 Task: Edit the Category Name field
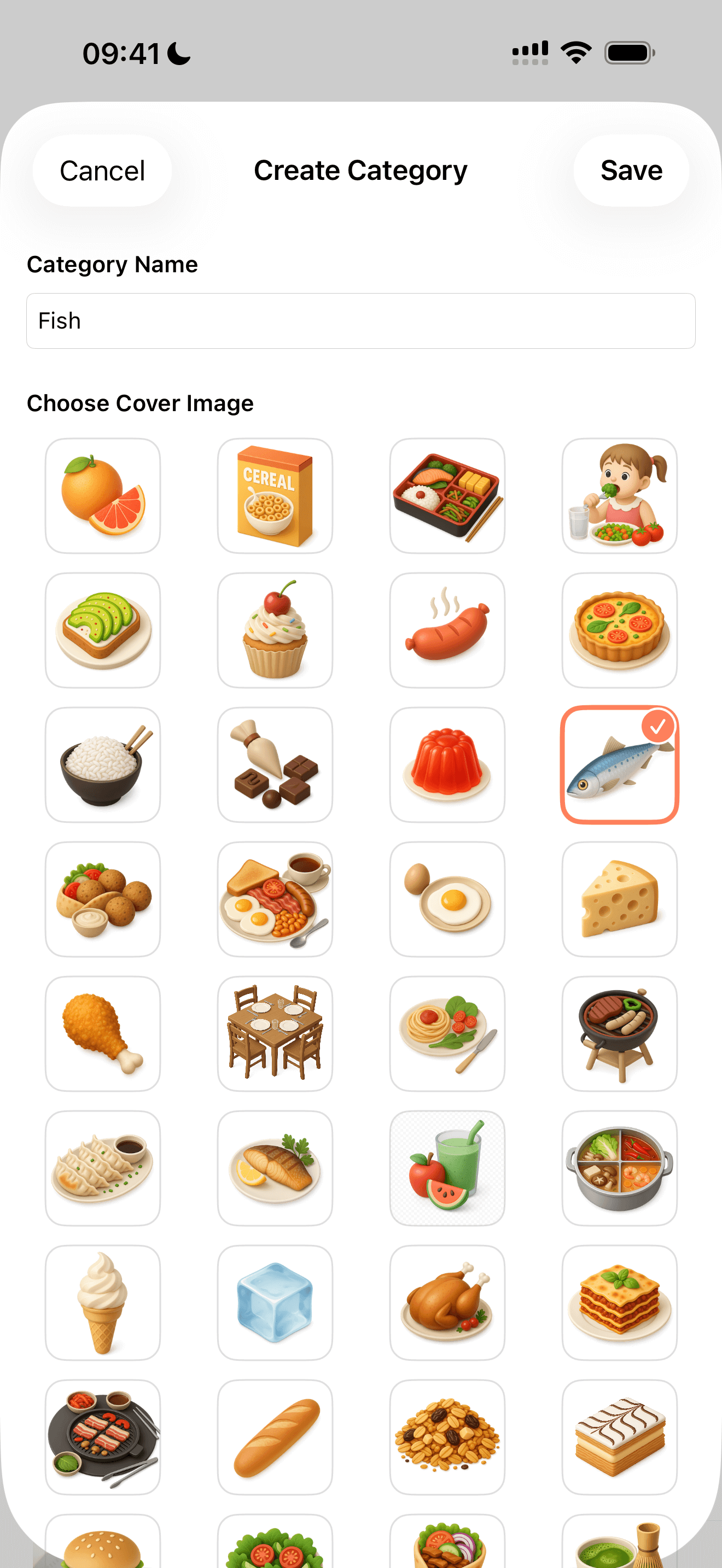coord(361,321)
